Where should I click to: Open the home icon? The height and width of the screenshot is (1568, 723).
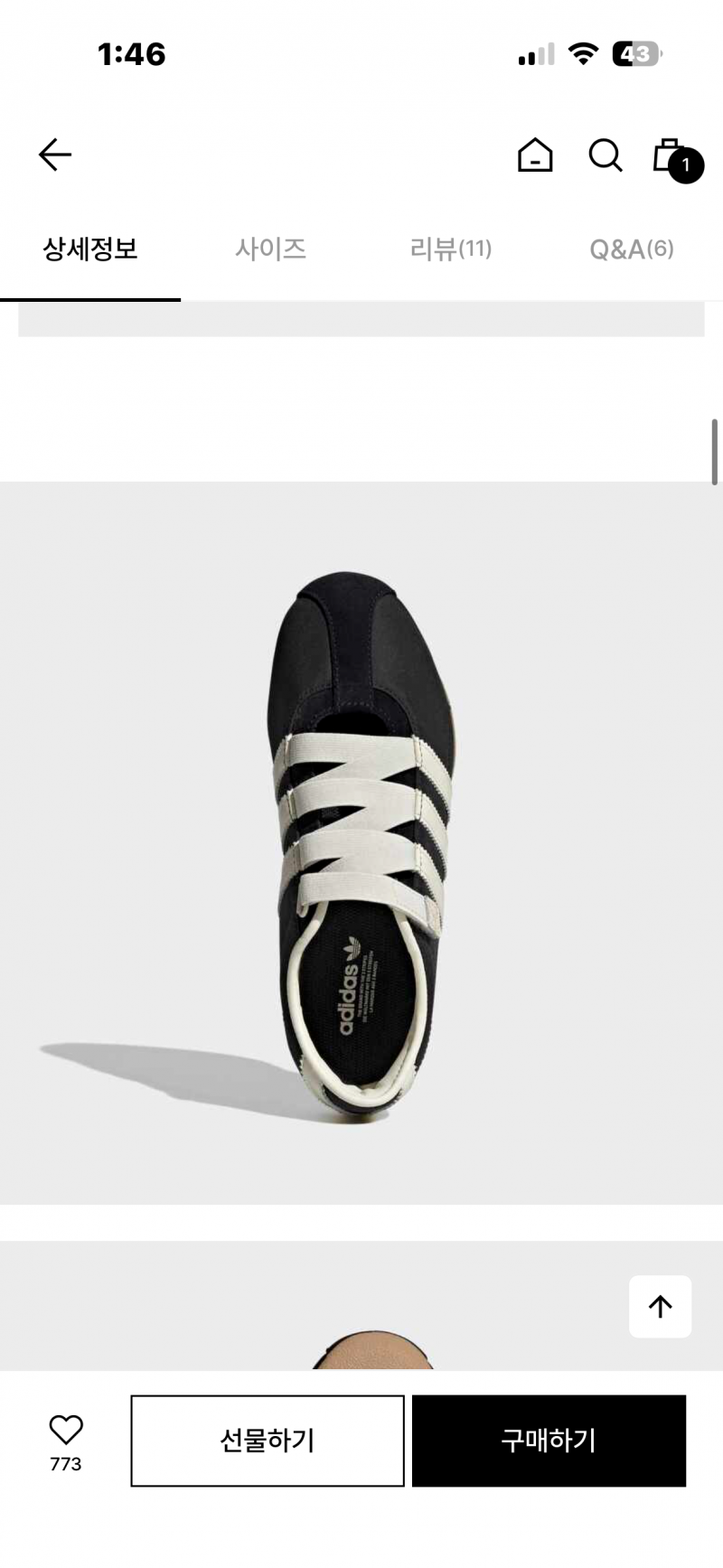pyautogui.click(x=535, y=155)
